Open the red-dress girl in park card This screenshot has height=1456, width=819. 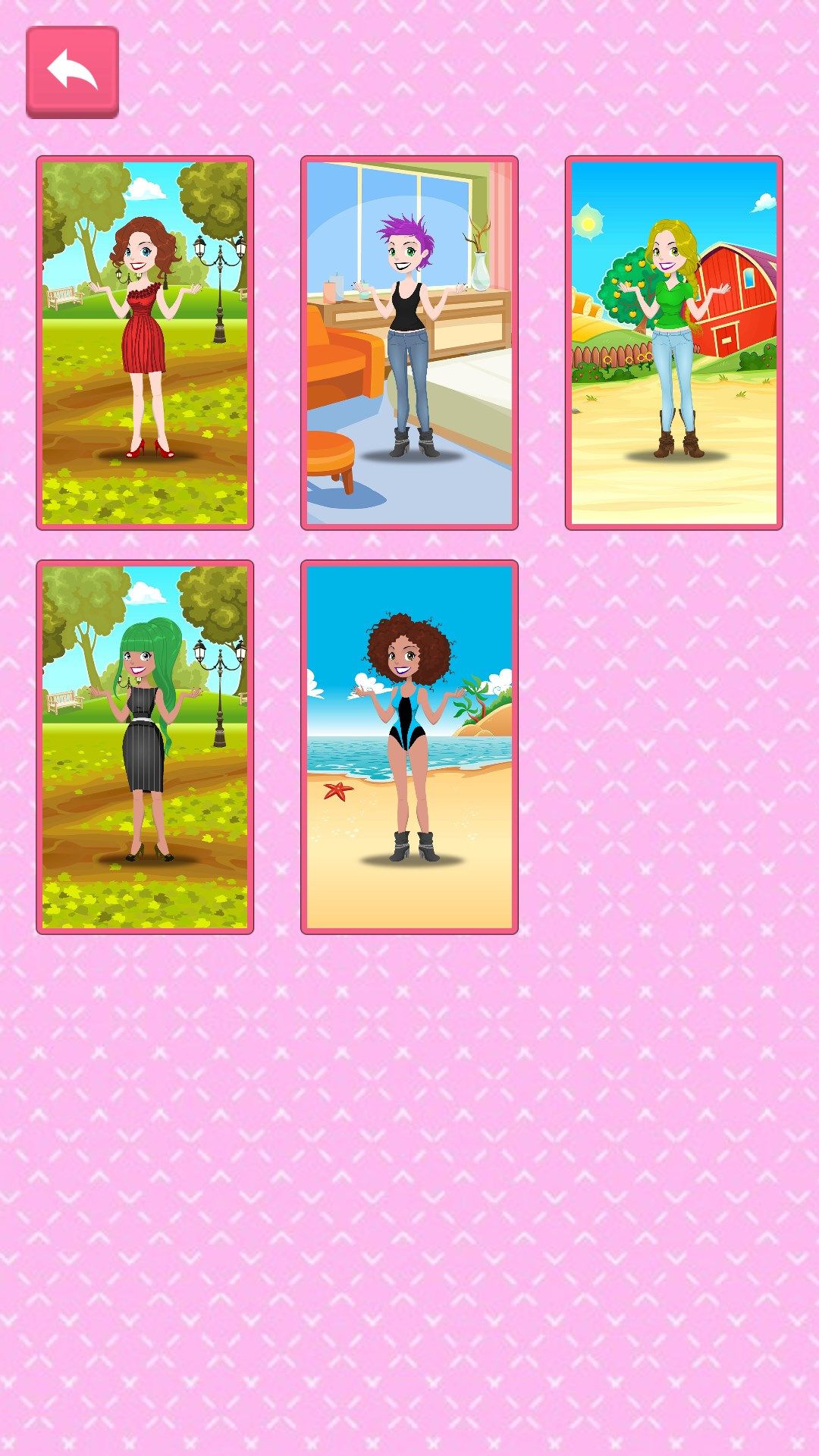145,343
